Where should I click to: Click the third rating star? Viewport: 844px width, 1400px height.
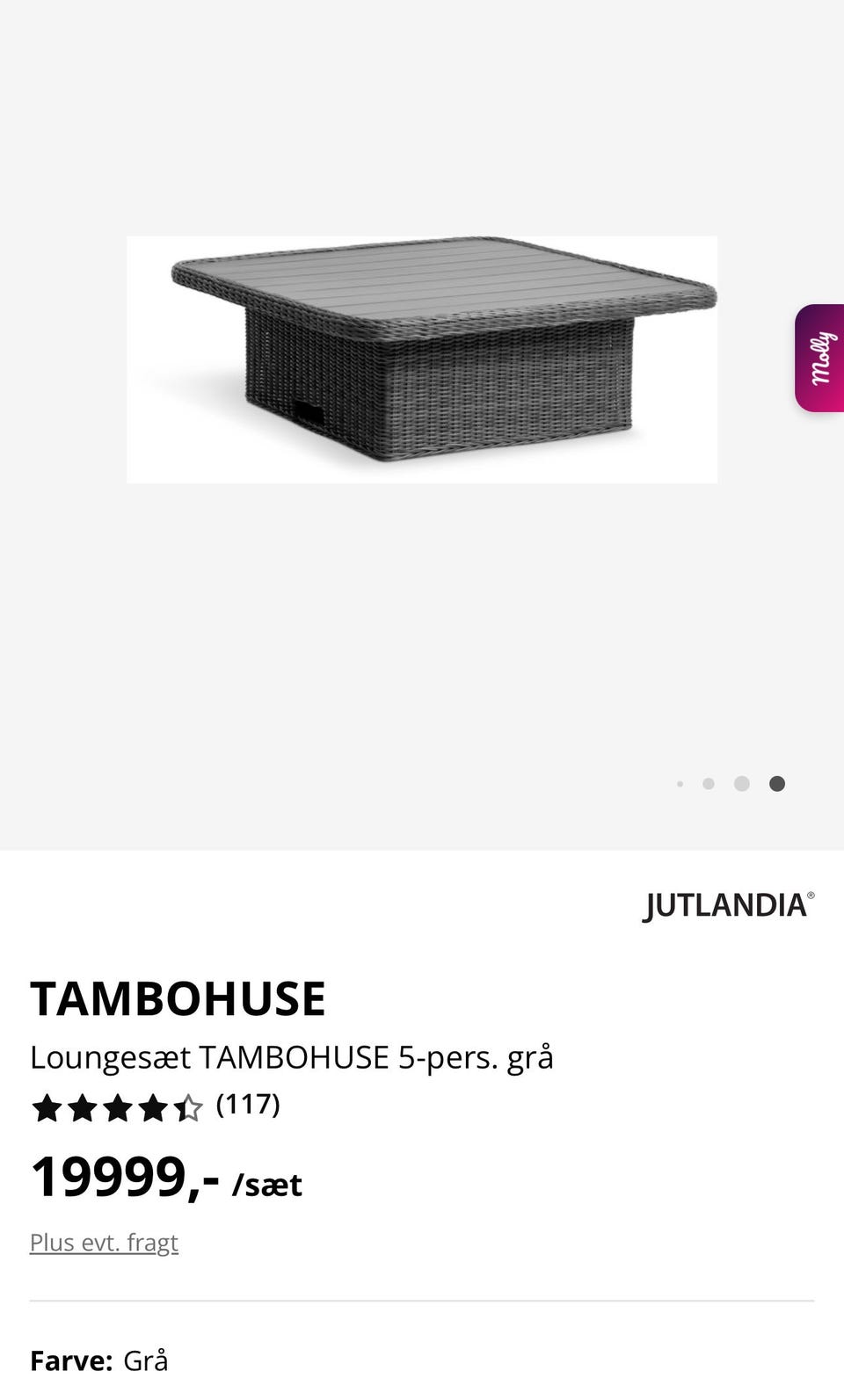pyautogui.click(x=119, y=1107)
